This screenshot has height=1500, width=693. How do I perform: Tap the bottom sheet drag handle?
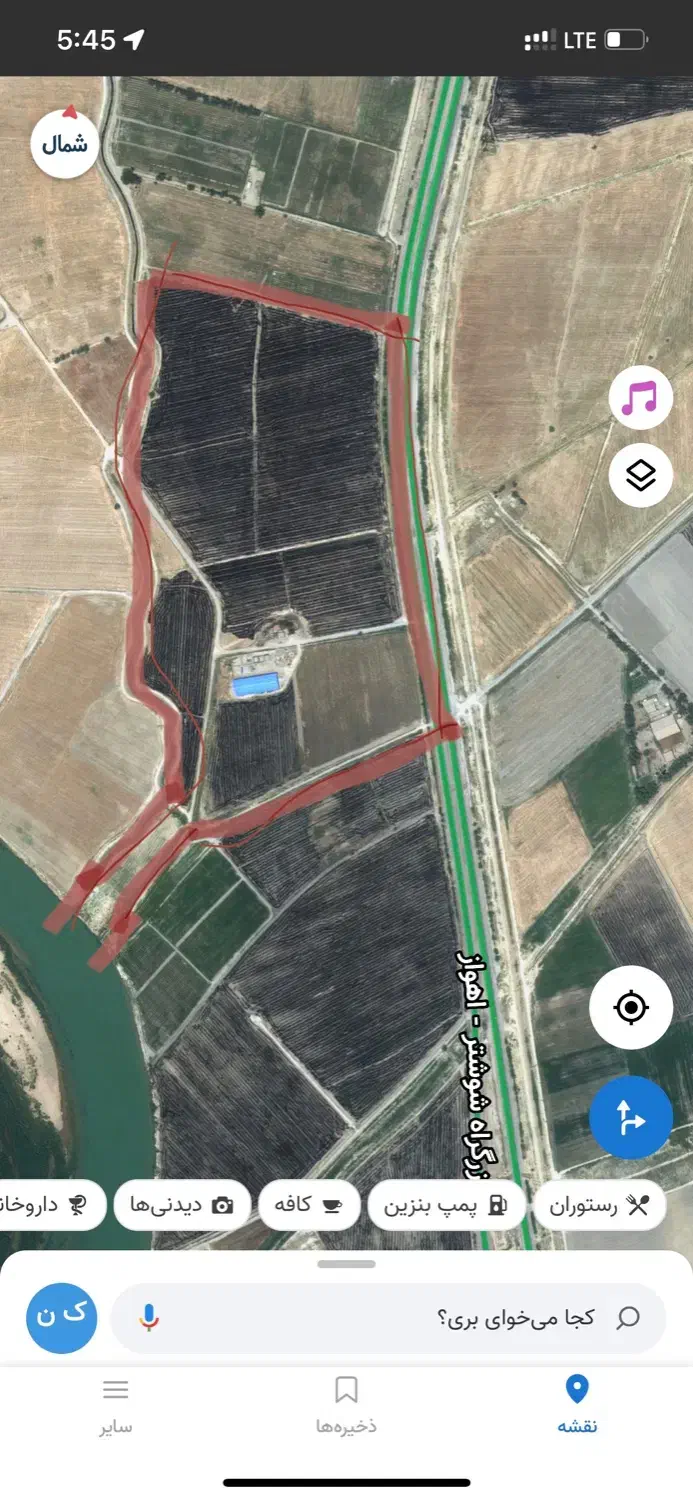pyautogui.click(x=346, y=1264)
